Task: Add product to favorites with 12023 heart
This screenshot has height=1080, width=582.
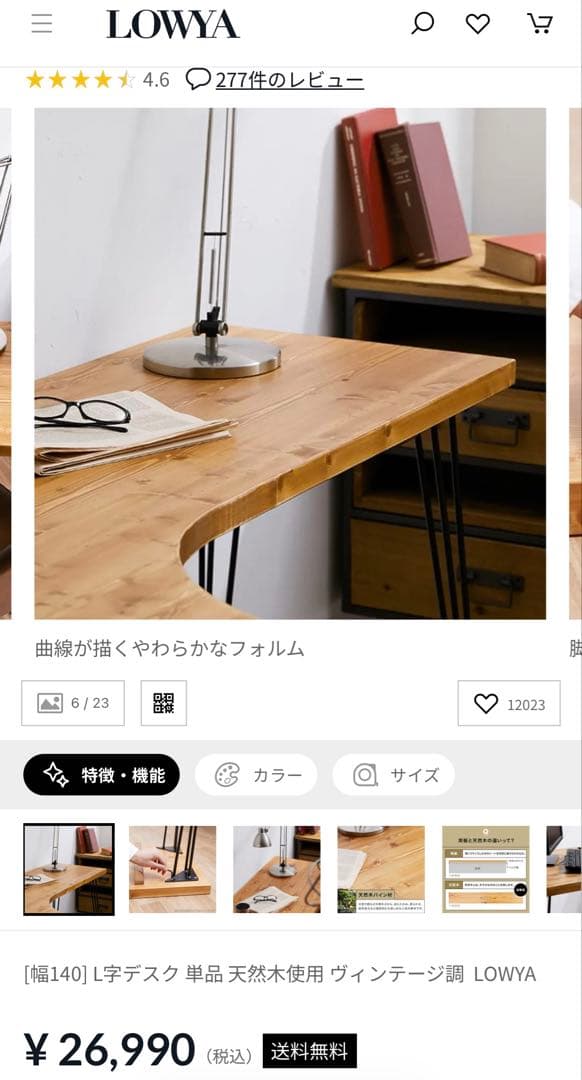Action: (509, 703)
